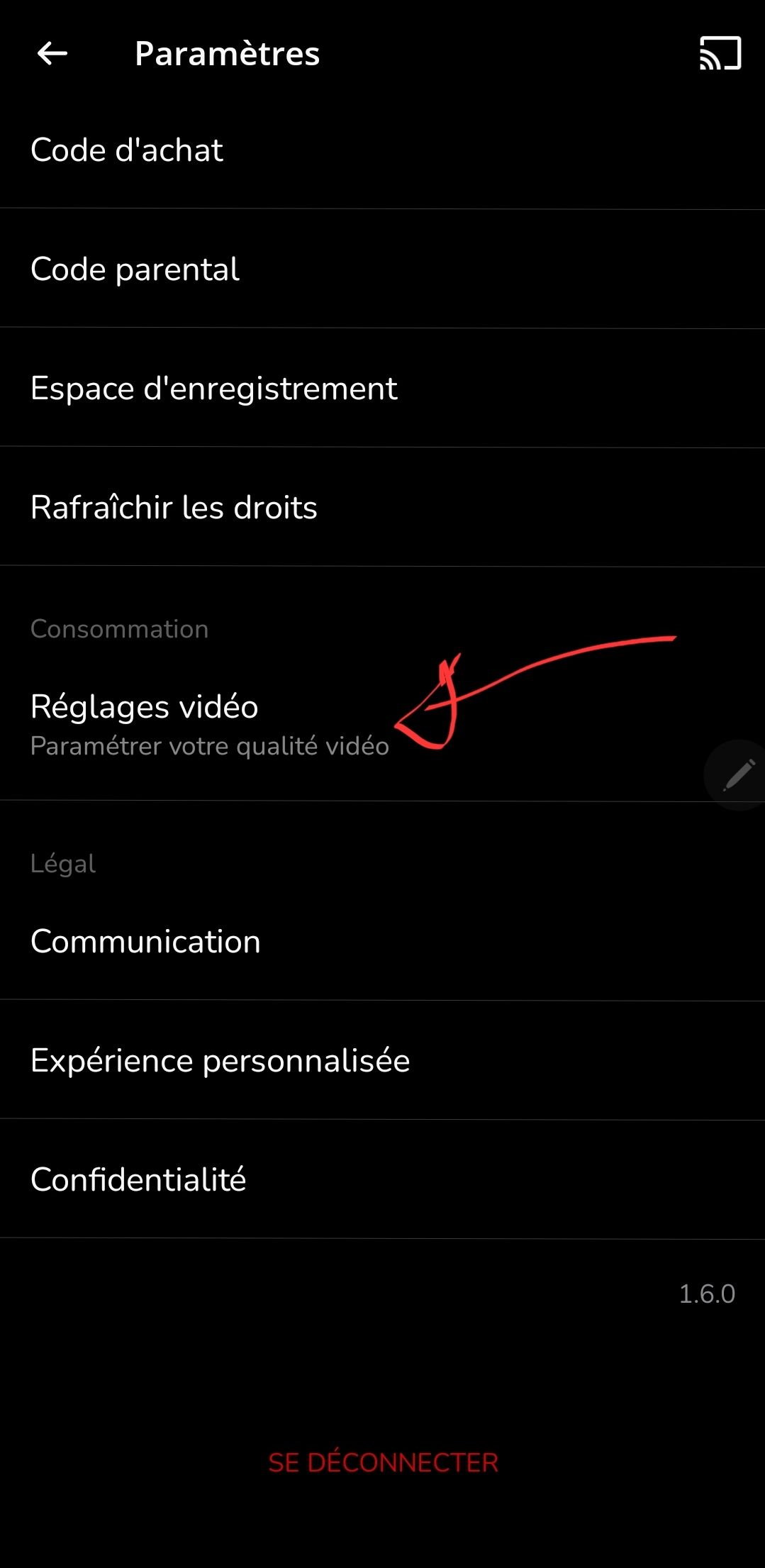This screenshot has width=765, height=1568.
Task: Open Confidentialité page
Action: coord(139,1180)
